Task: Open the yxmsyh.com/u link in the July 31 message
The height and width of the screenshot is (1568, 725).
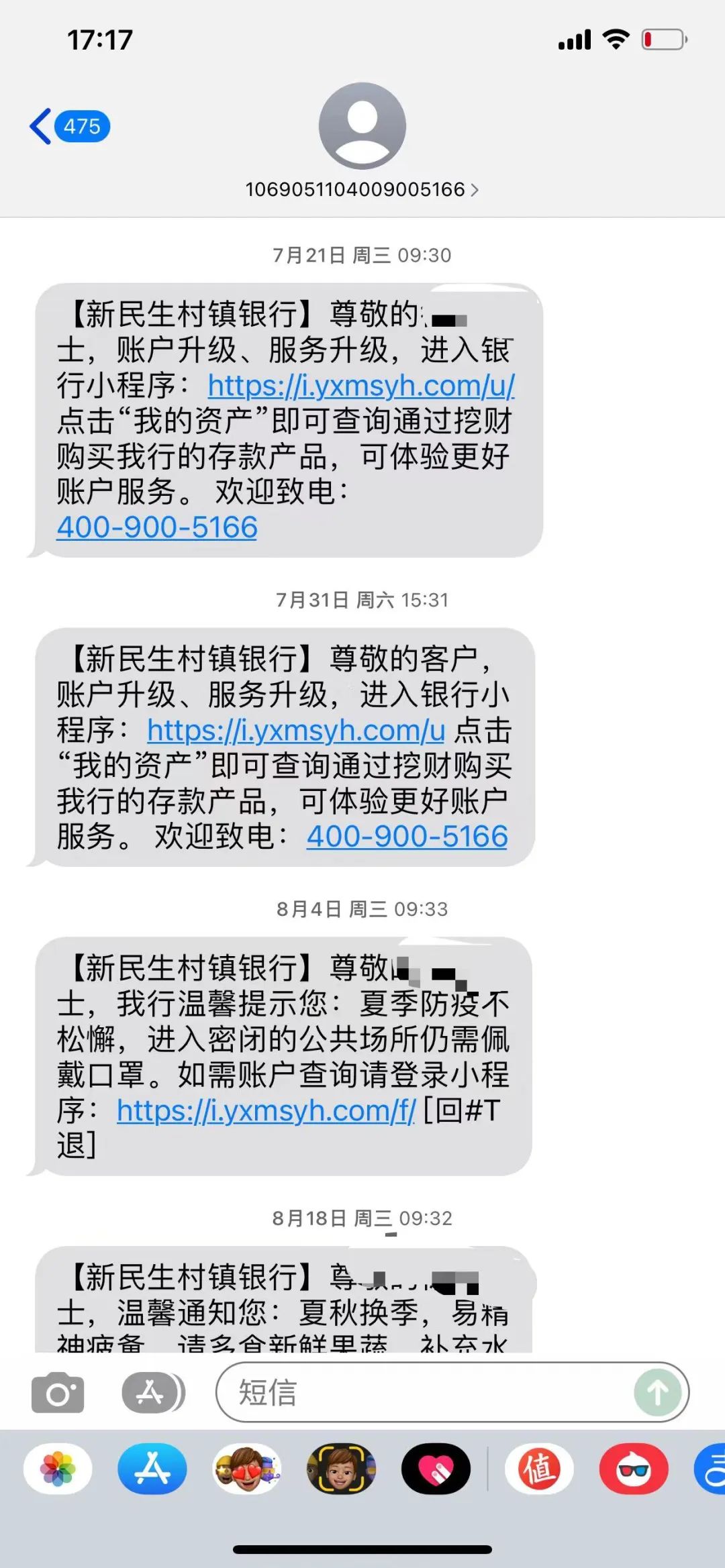Action: coord(296,731)
